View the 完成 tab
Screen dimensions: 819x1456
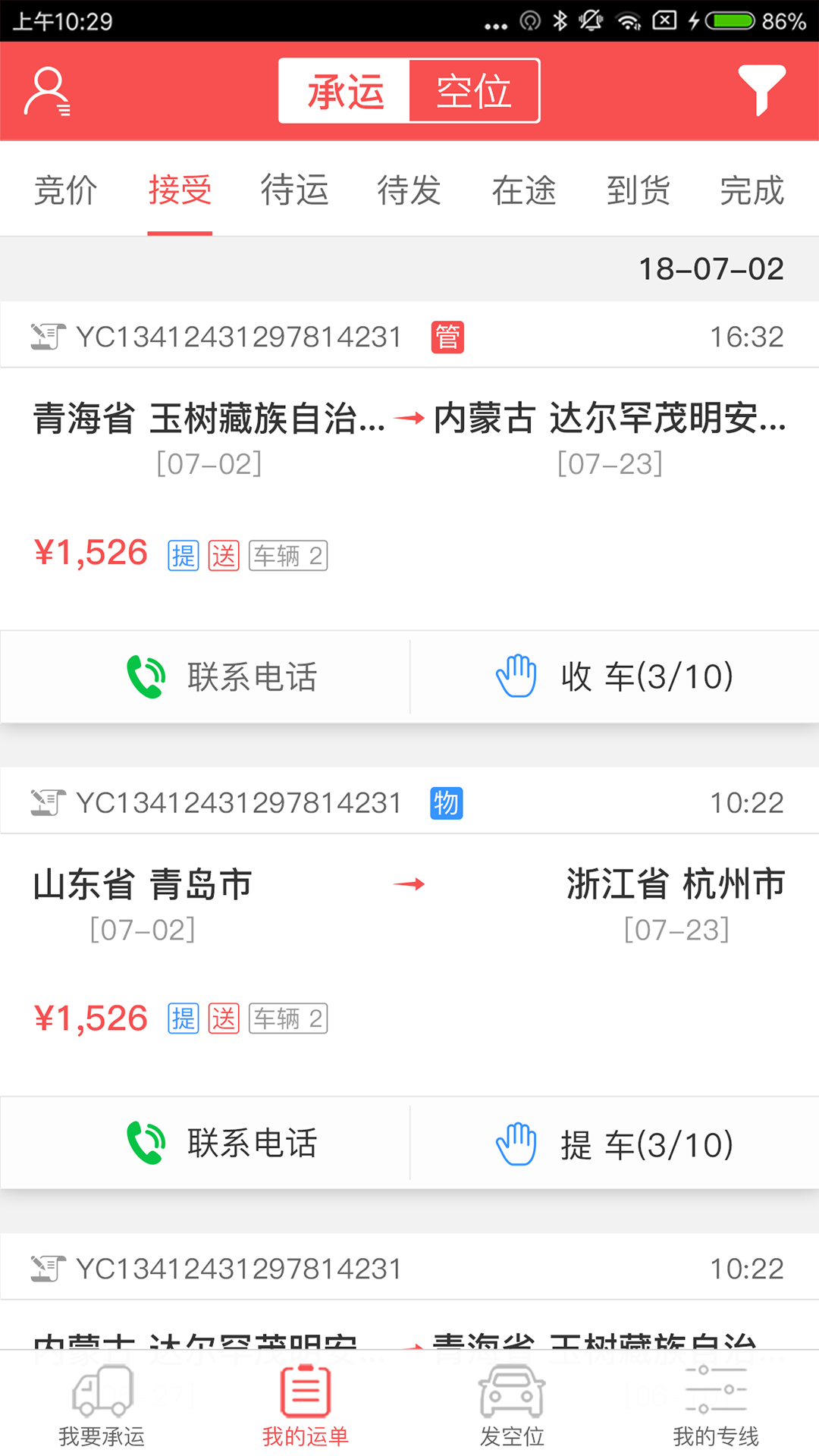pyautogui.click(x=752, y=190)
